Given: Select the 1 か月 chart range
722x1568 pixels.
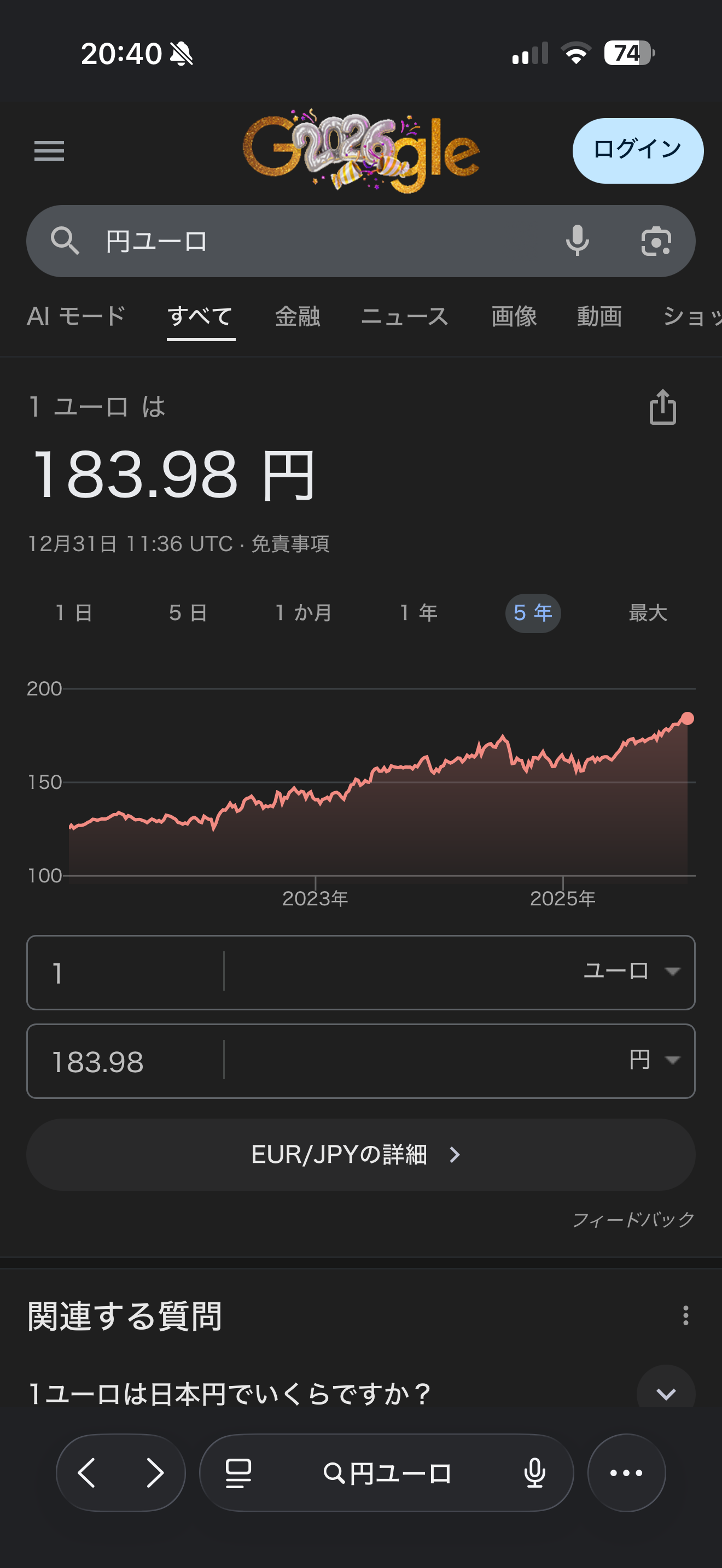Looking at the screenshot, I should point(303,613).
